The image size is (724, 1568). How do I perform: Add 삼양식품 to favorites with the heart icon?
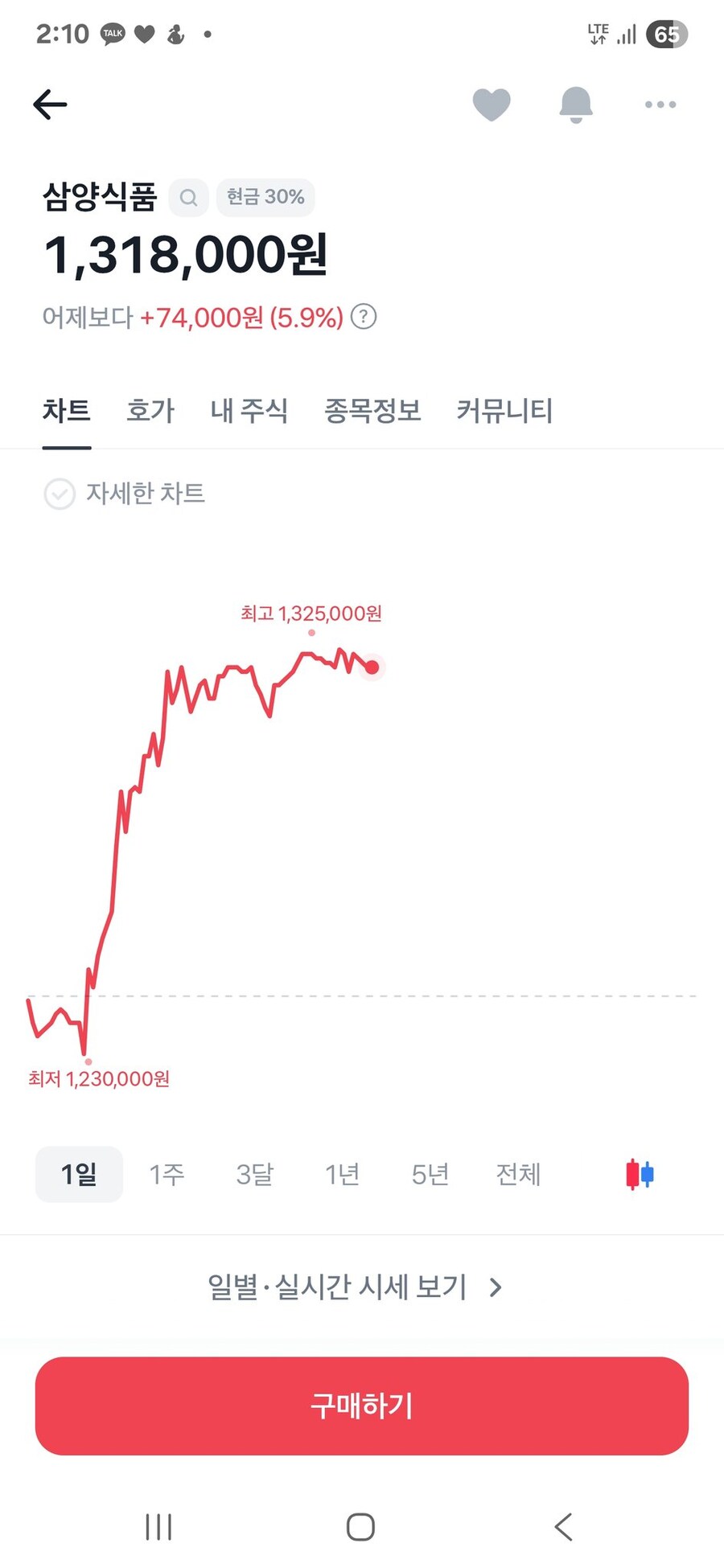coord(492,104)
